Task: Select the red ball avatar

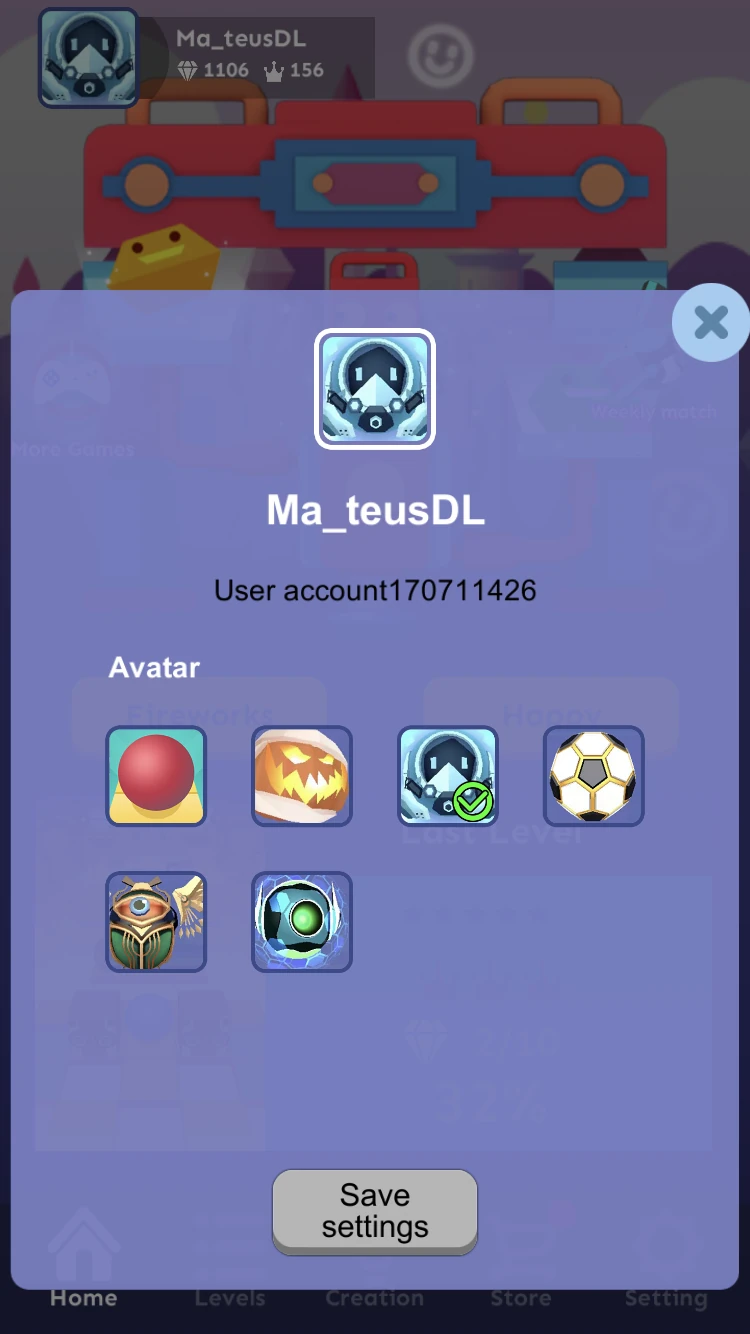Action: 156,776
